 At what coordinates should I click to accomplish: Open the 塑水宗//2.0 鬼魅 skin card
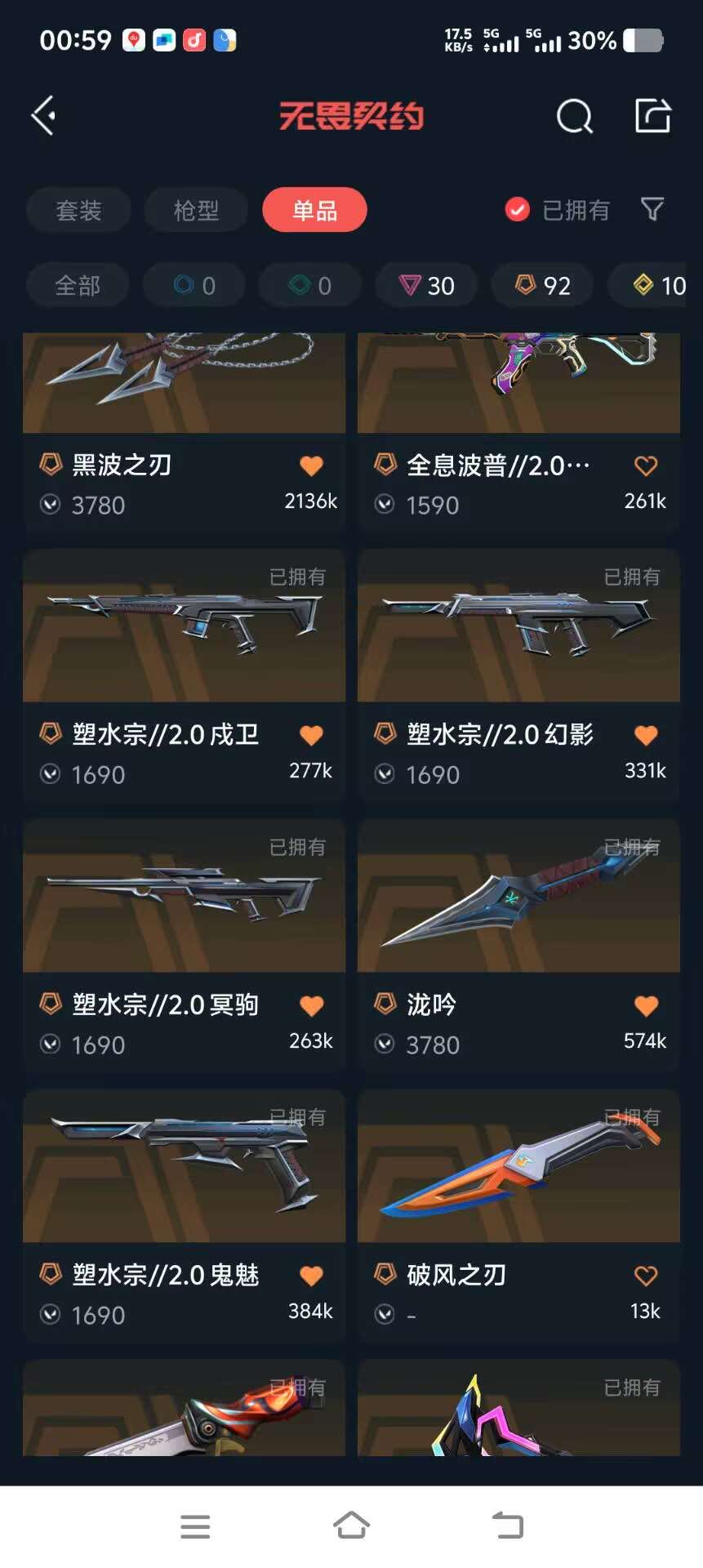[x=185, y=1215]
